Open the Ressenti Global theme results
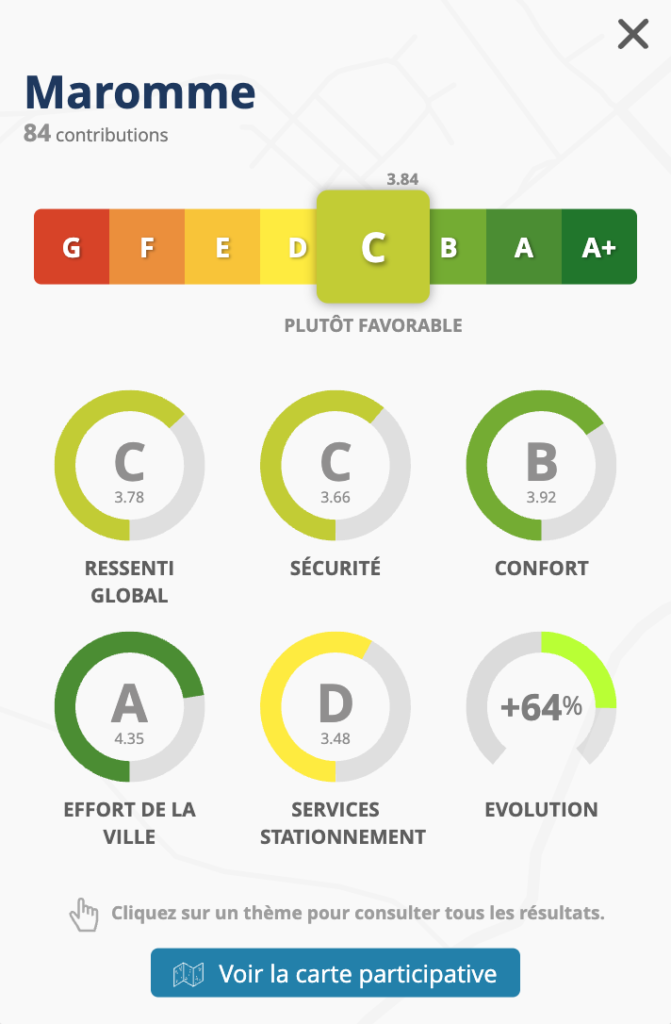 click(129, 466)
